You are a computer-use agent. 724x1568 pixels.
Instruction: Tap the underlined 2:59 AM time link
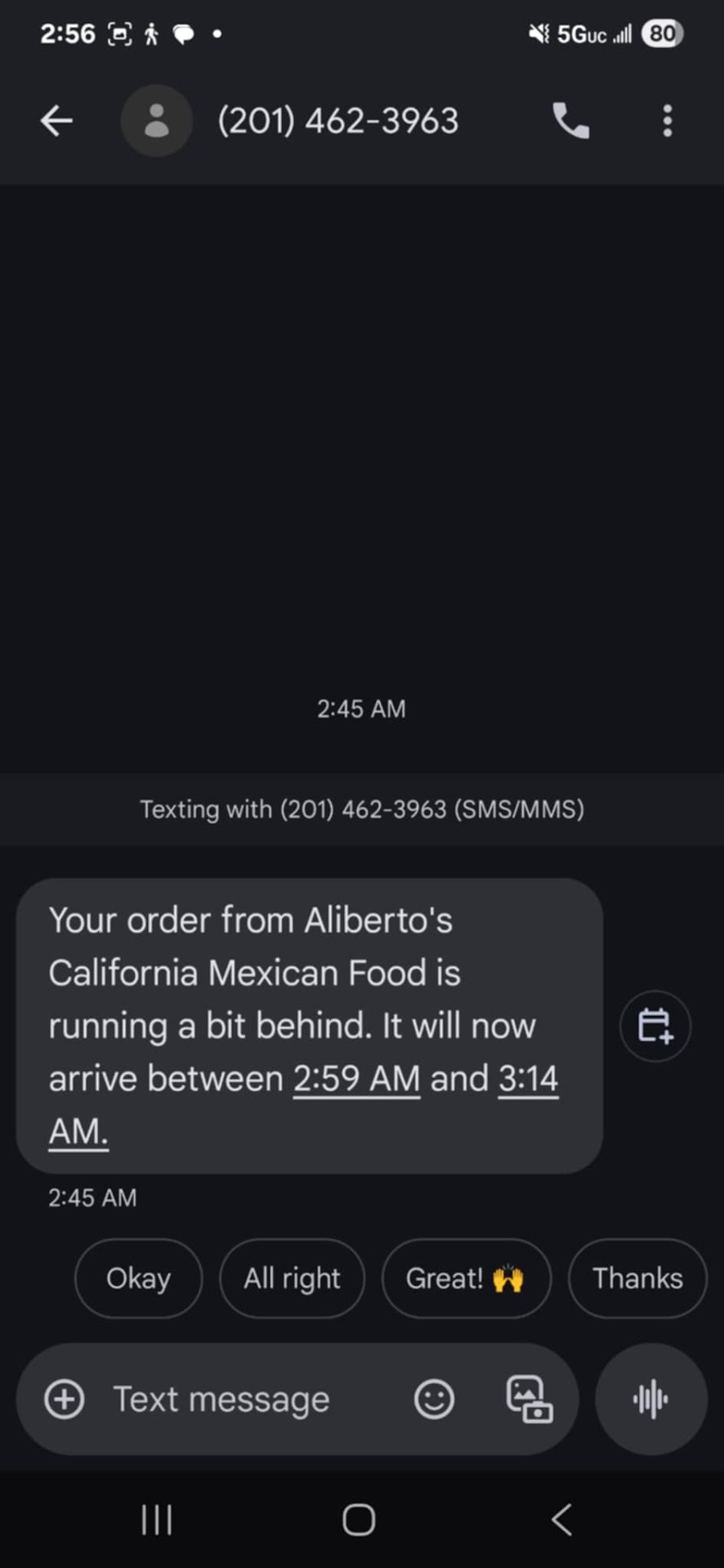(356, 1079)
